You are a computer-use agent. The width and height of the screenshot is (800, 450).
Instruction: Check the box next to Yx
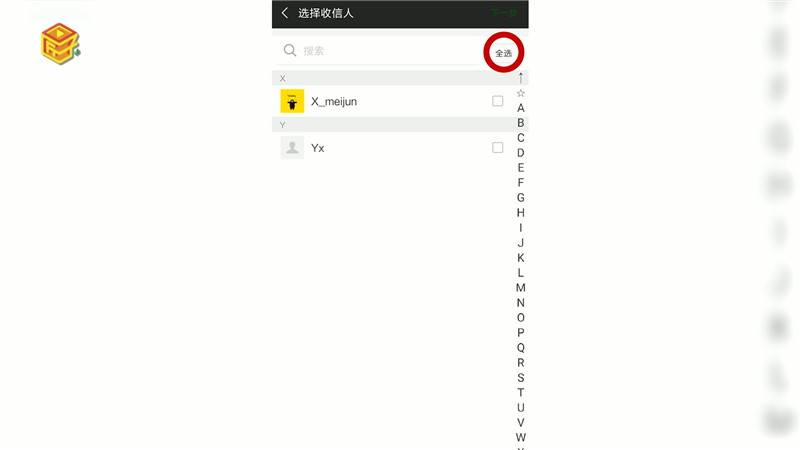tap(498, 148)
